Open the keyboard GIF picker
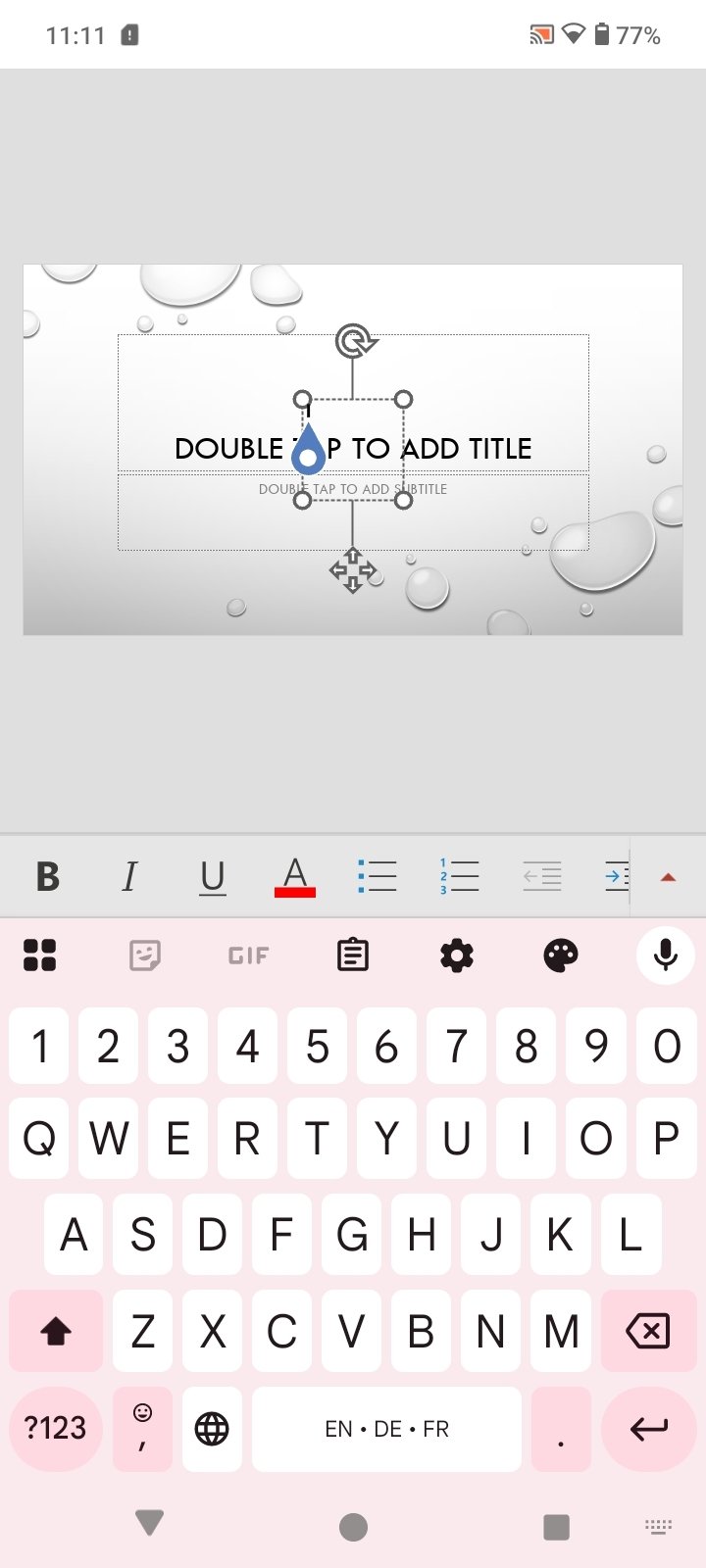 (248, 955)
